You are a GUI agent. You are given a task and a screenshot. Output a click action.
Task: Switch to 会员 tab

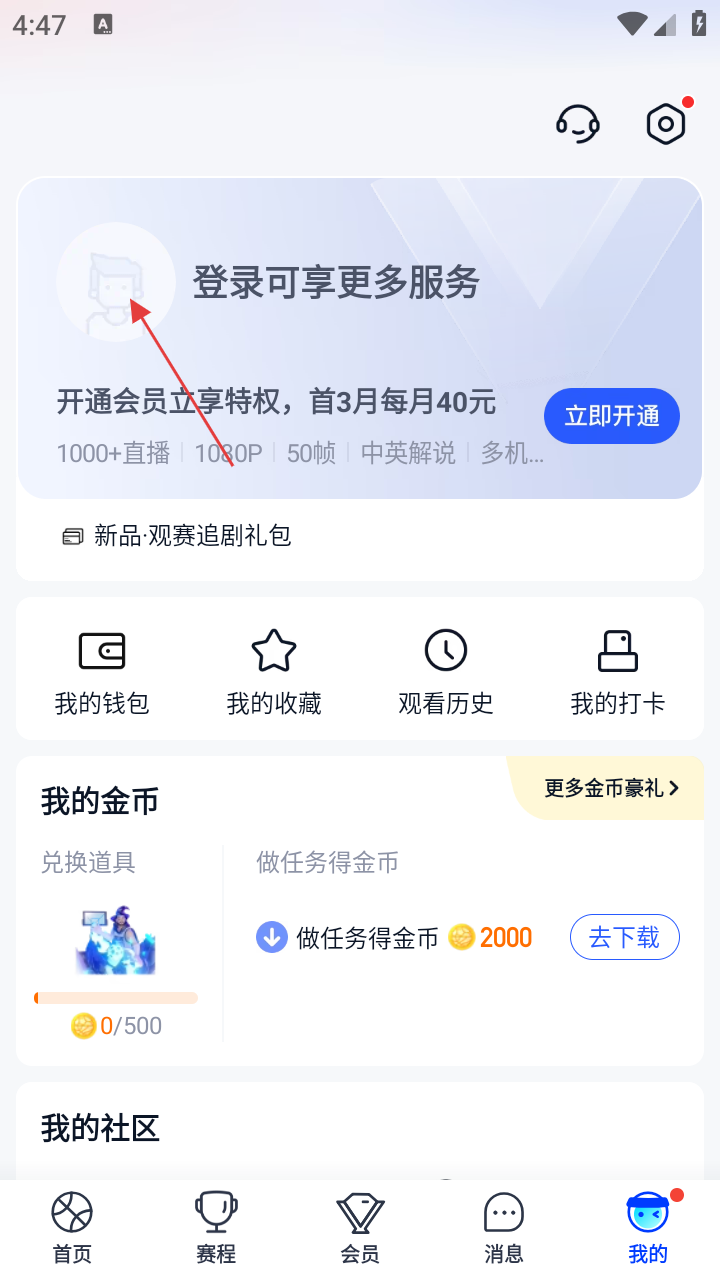pos(360,1228)
